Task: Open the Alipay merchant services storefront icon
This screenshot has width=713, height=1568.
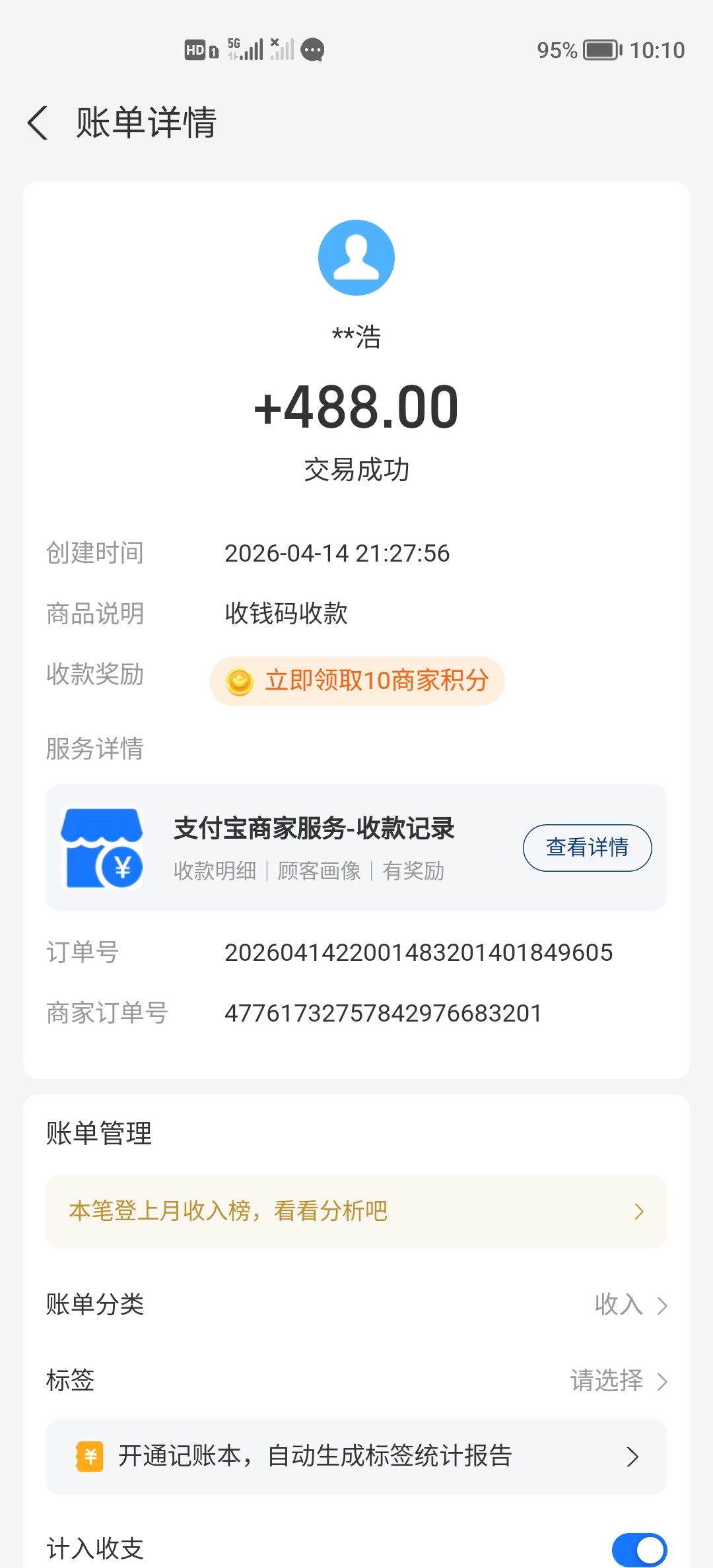Action: click(x=102, y=847)
